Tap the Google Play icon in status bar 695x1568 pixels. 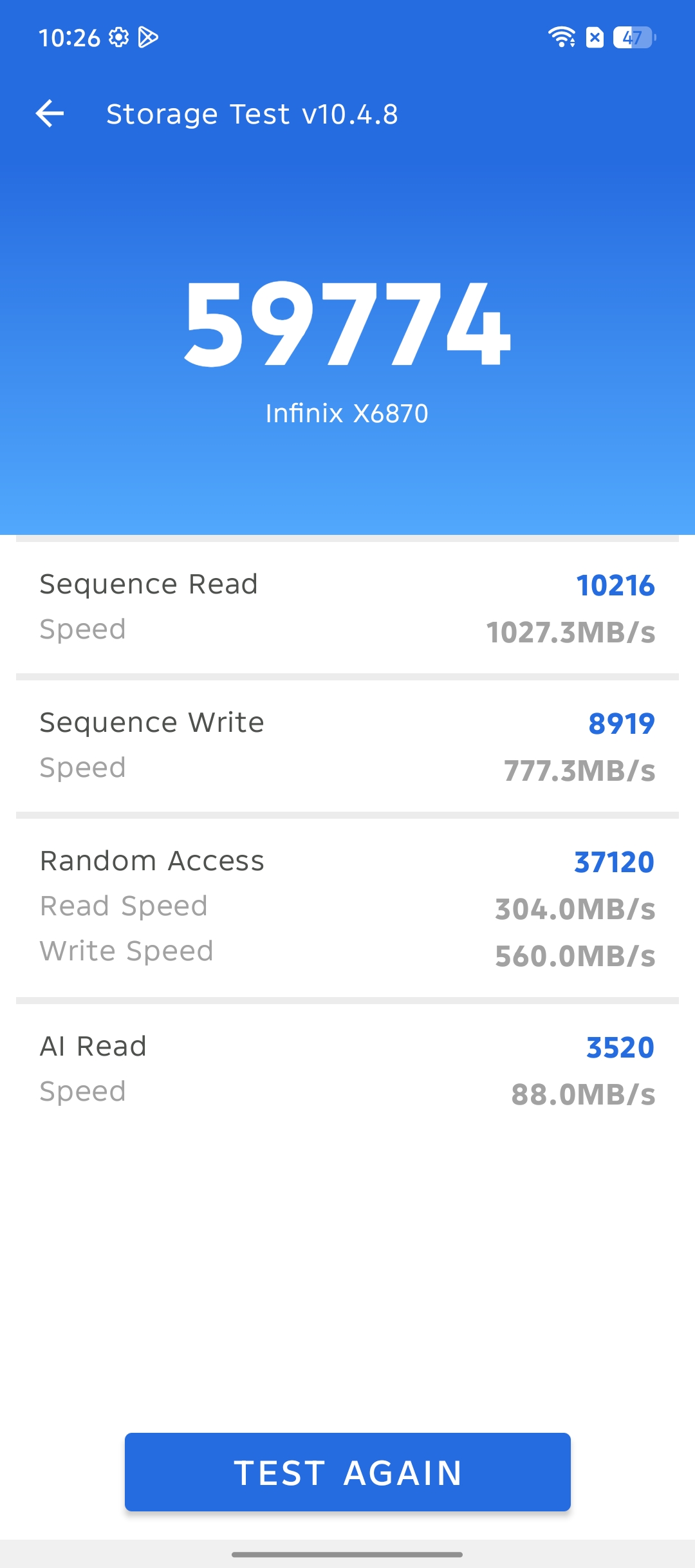coord(149,38)
